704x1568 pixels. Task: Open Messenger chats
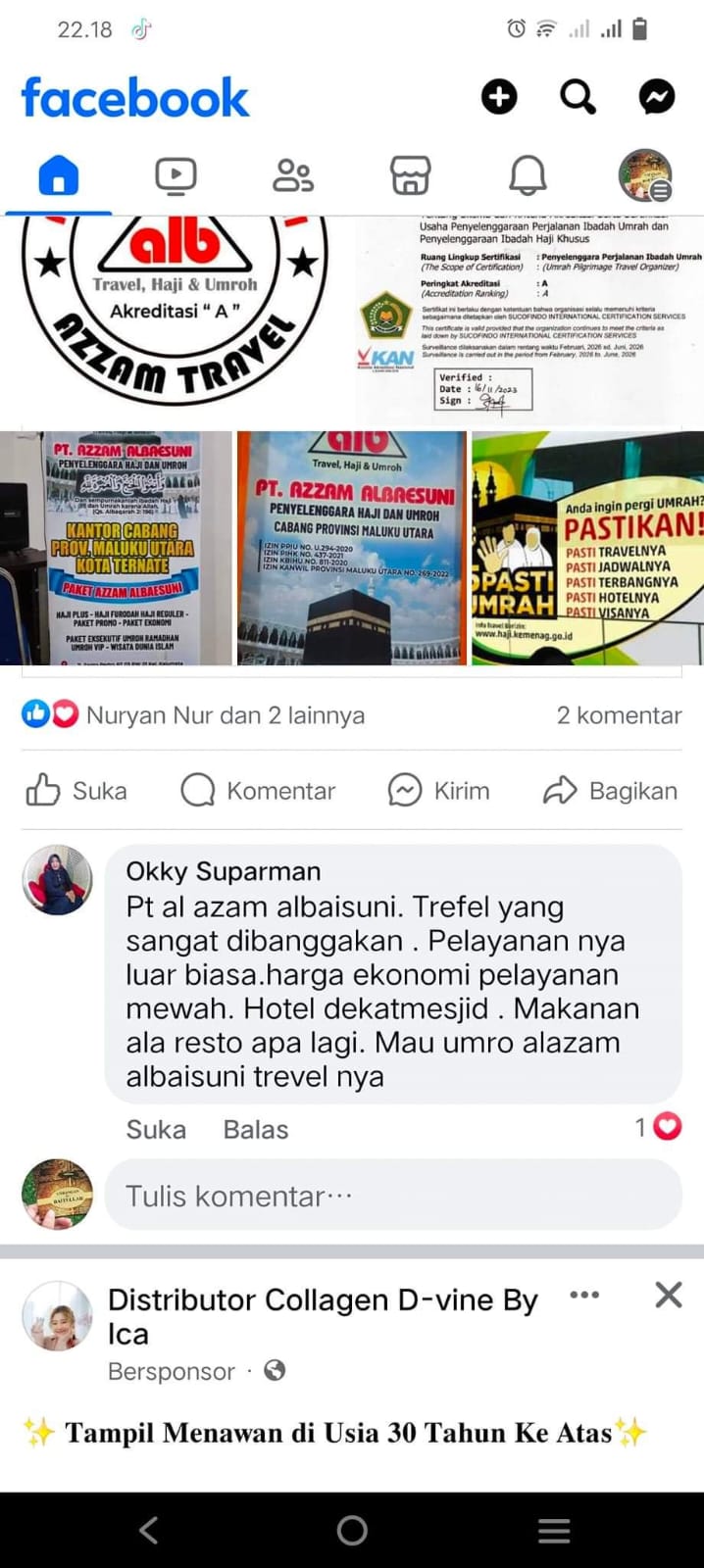tap(656, 96)
